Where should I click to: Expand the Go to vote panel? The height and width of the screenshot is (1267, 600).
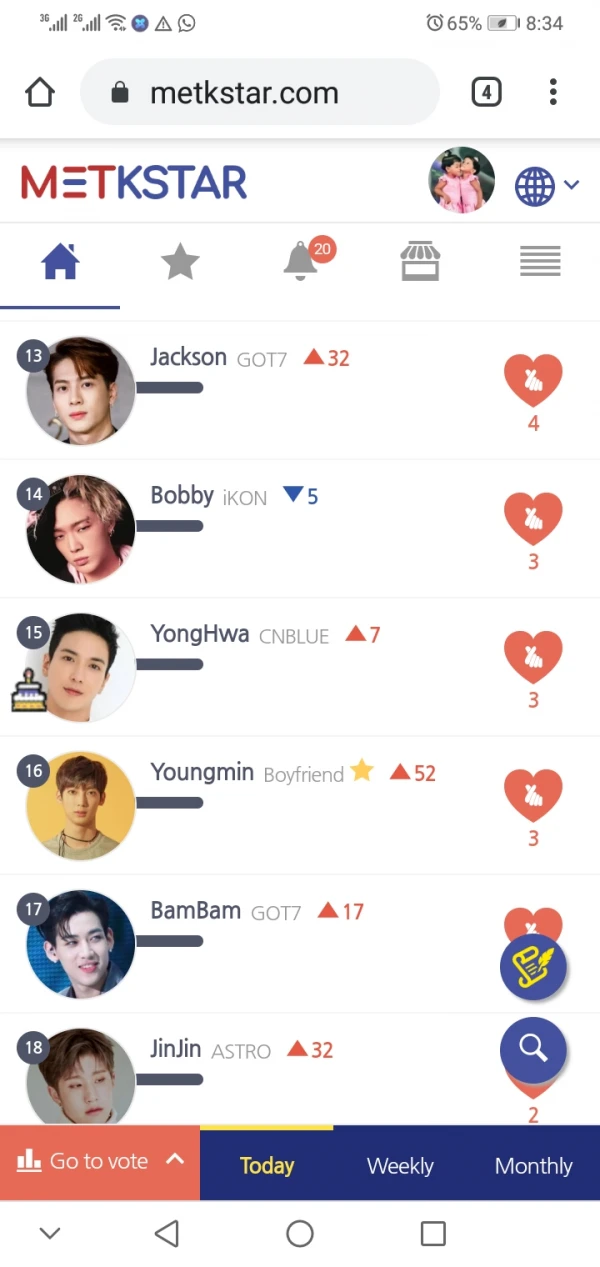[x=100, y=1161]
